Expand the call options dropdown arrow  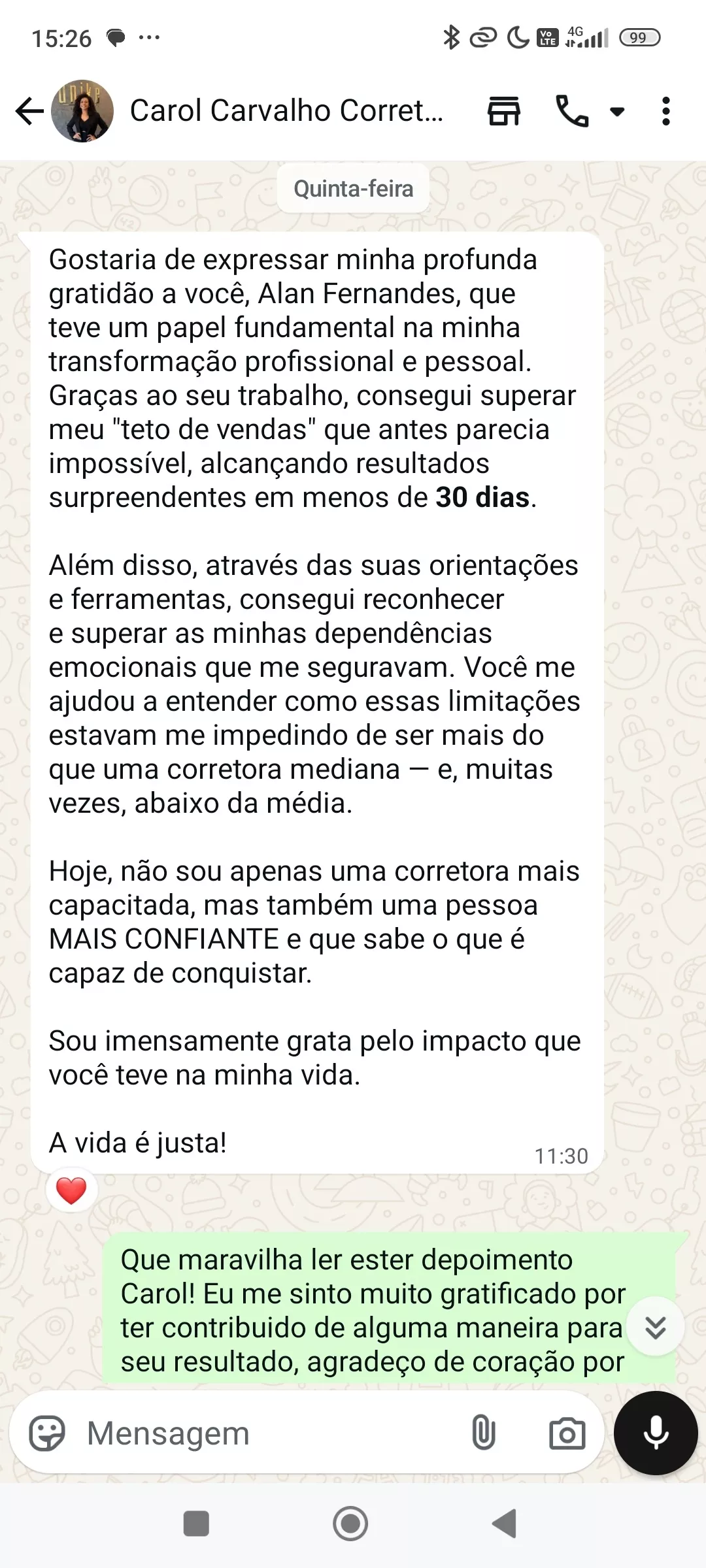[x=616, y=112]
